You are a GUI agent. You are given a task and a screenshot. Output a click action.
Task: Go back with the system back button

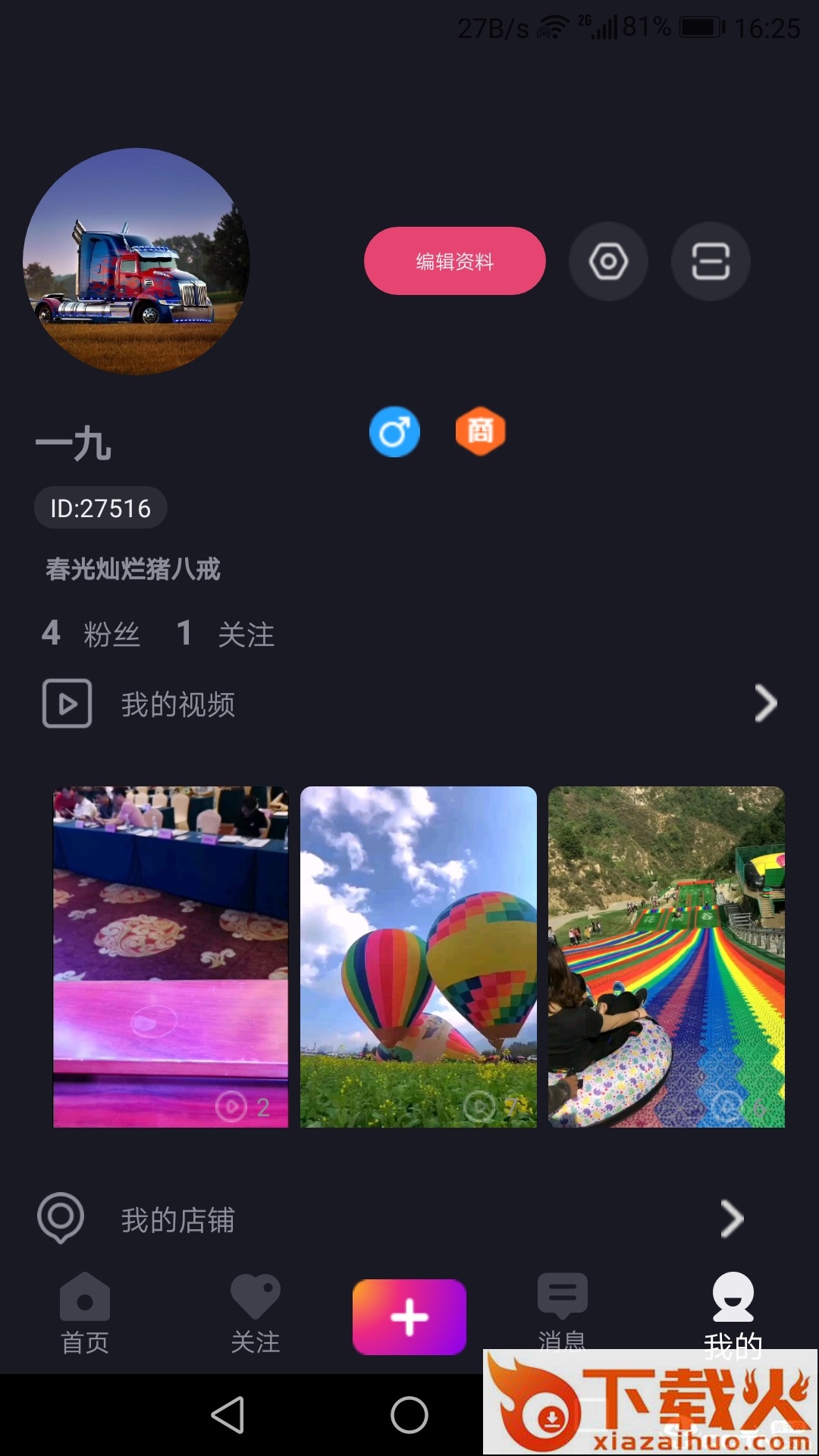[227, 1415]
